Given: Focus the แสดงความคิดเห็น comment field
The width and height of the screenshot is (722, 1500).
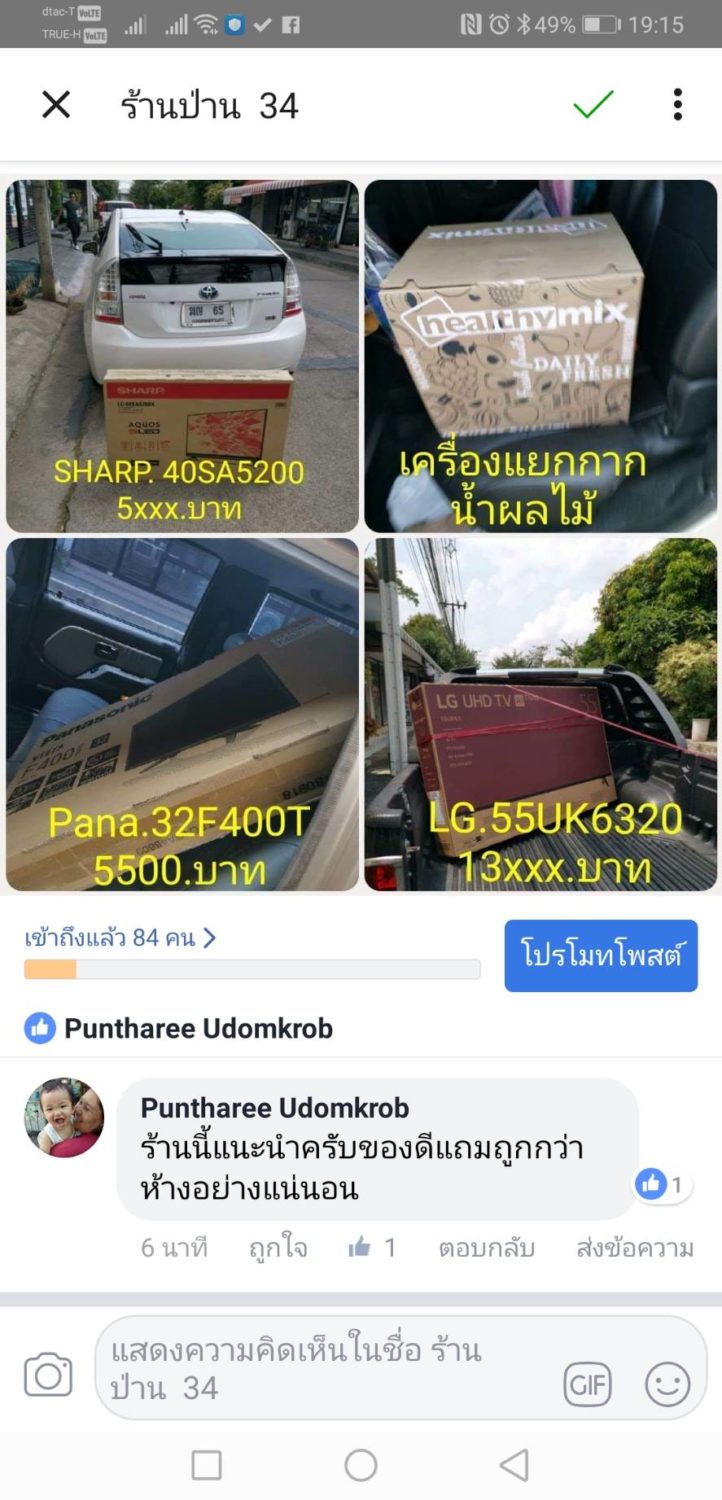Looking at the screenshot, I should pos(320,1368).
